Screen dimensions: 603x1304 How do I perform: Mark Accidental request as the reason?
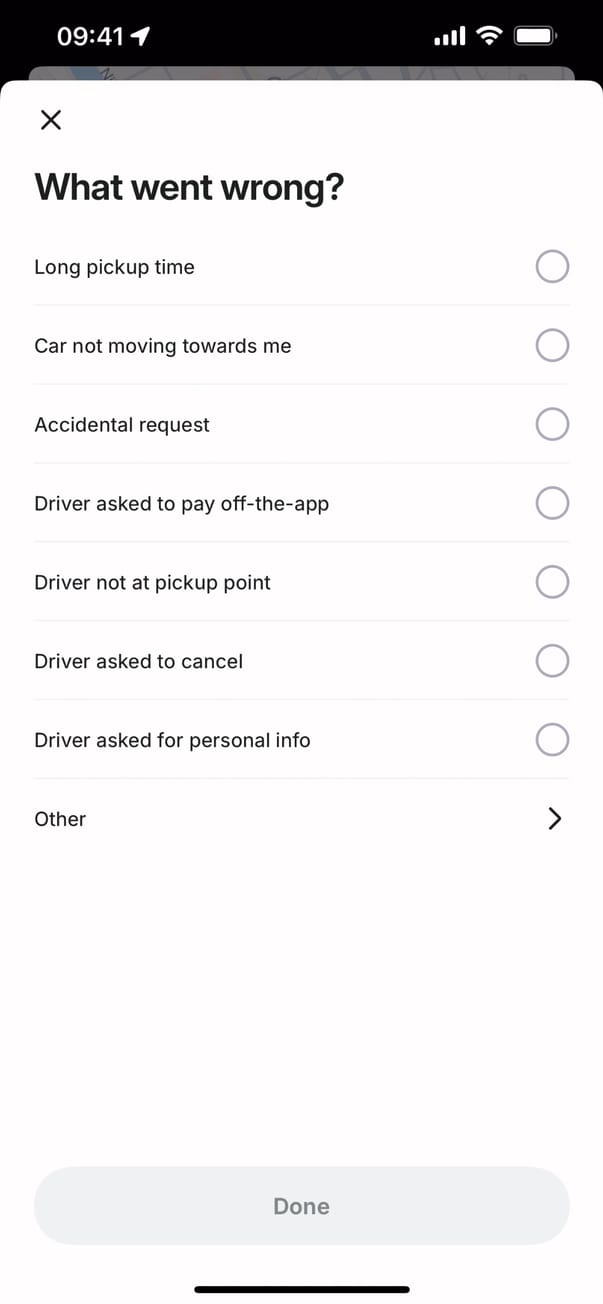point(552,425)
